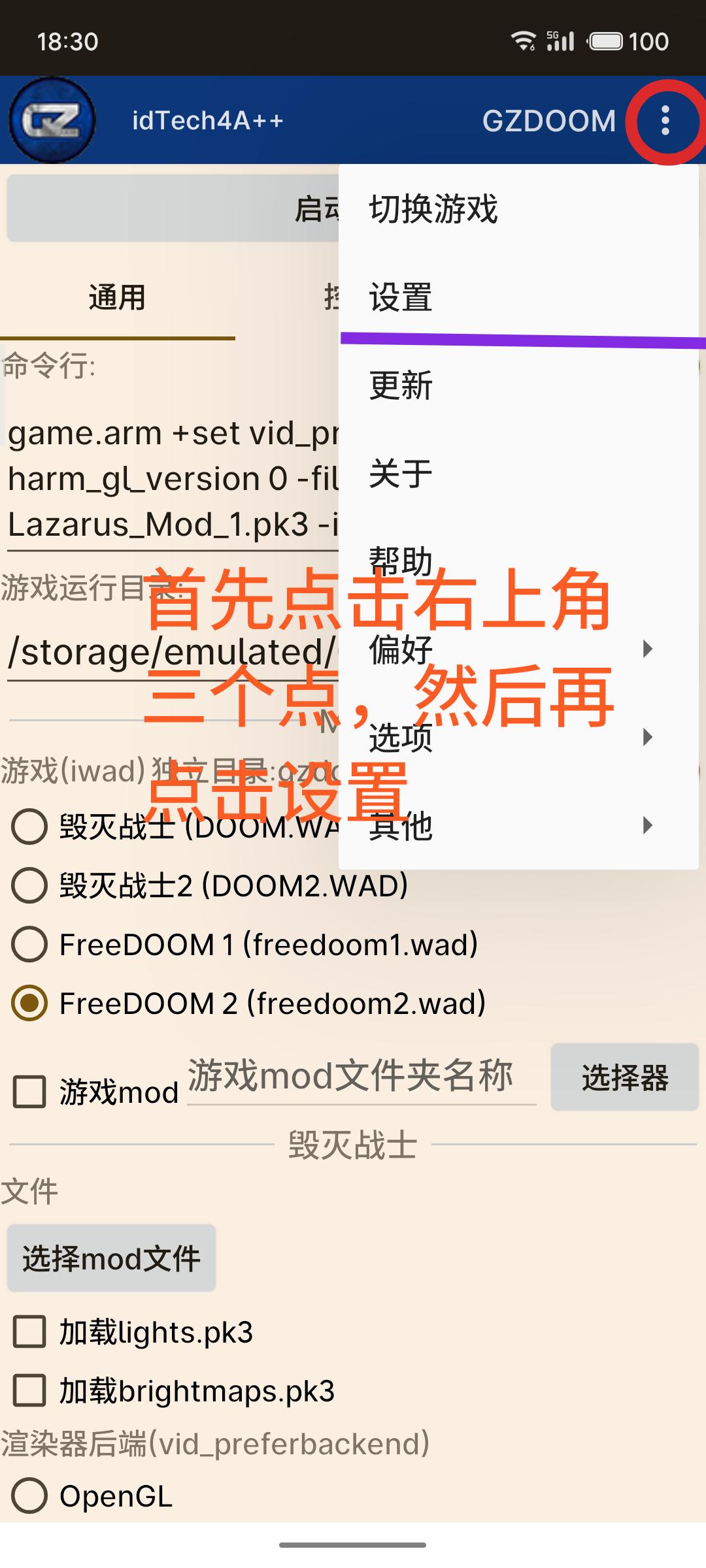Check 加载lights.pk3
706x1568 pixels.
pos(30,1332)
